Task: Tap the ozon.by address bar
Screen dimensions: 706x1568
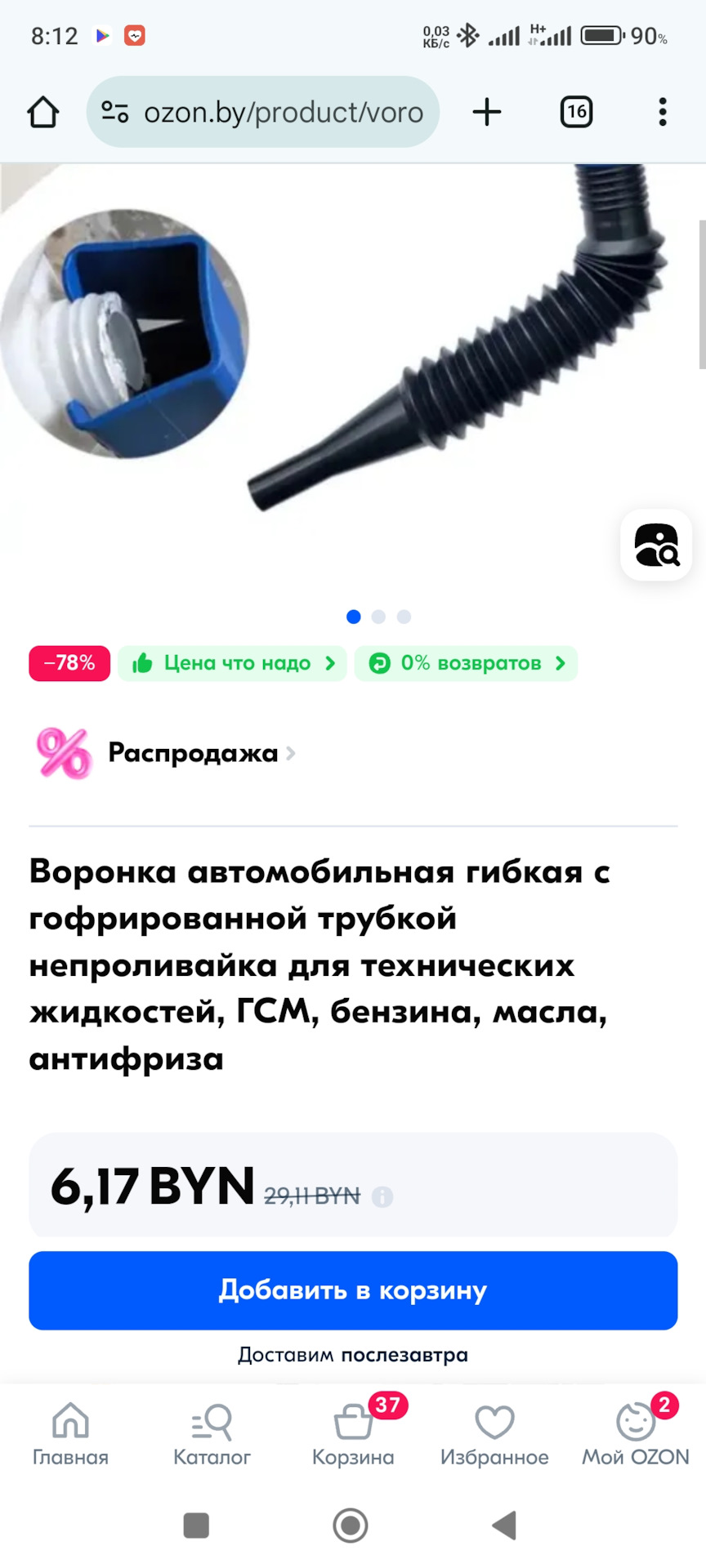Action: (263, 112)
